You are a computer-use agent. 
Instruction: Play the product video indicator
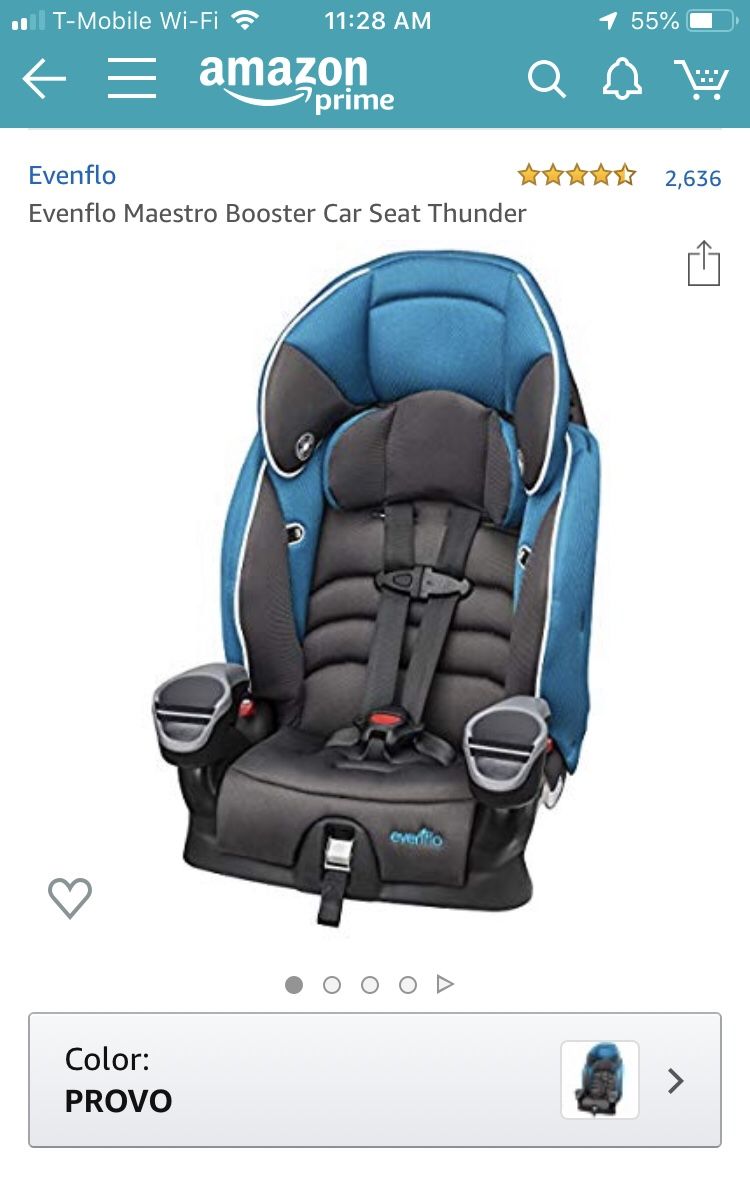coord(445,985)
